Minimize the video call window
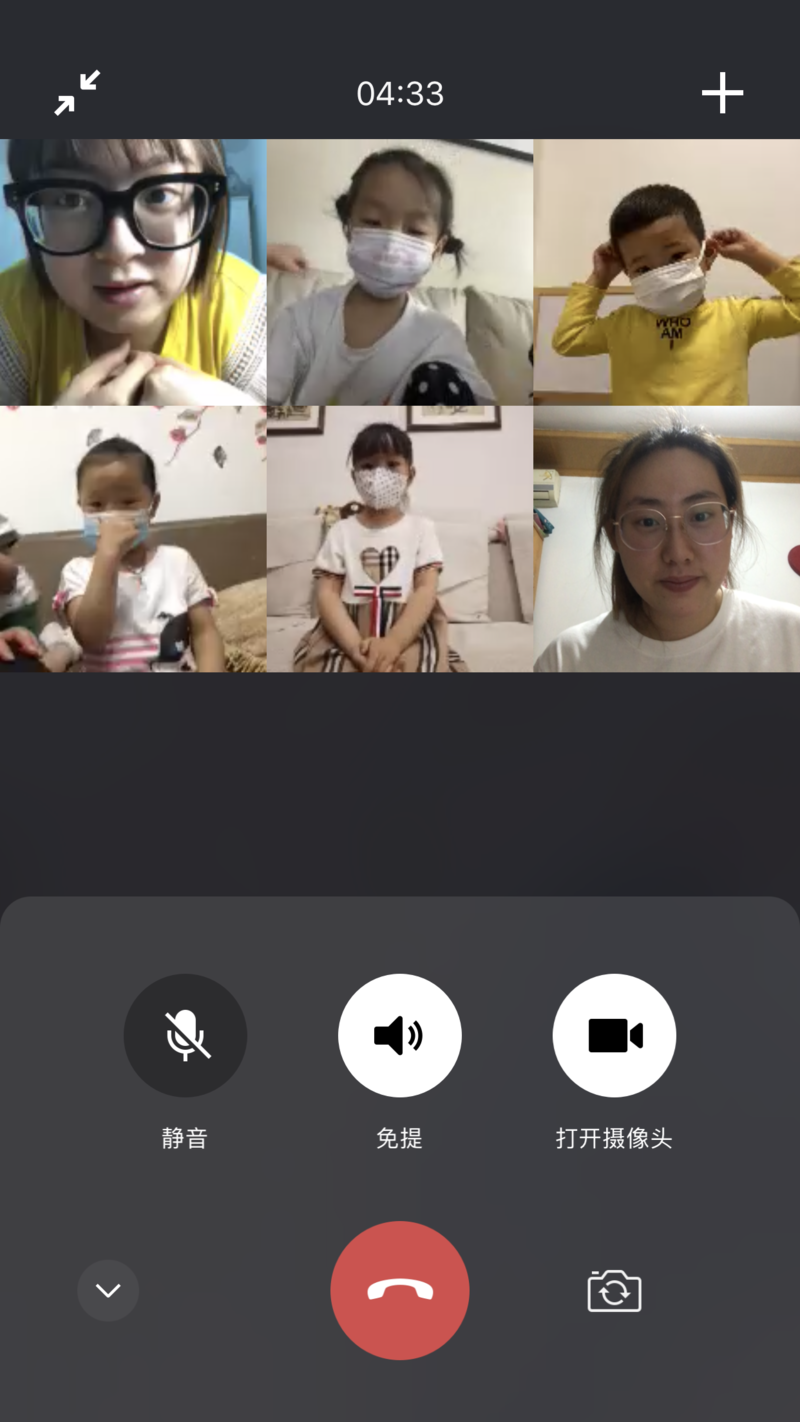800x1422 pixels. 77,93
